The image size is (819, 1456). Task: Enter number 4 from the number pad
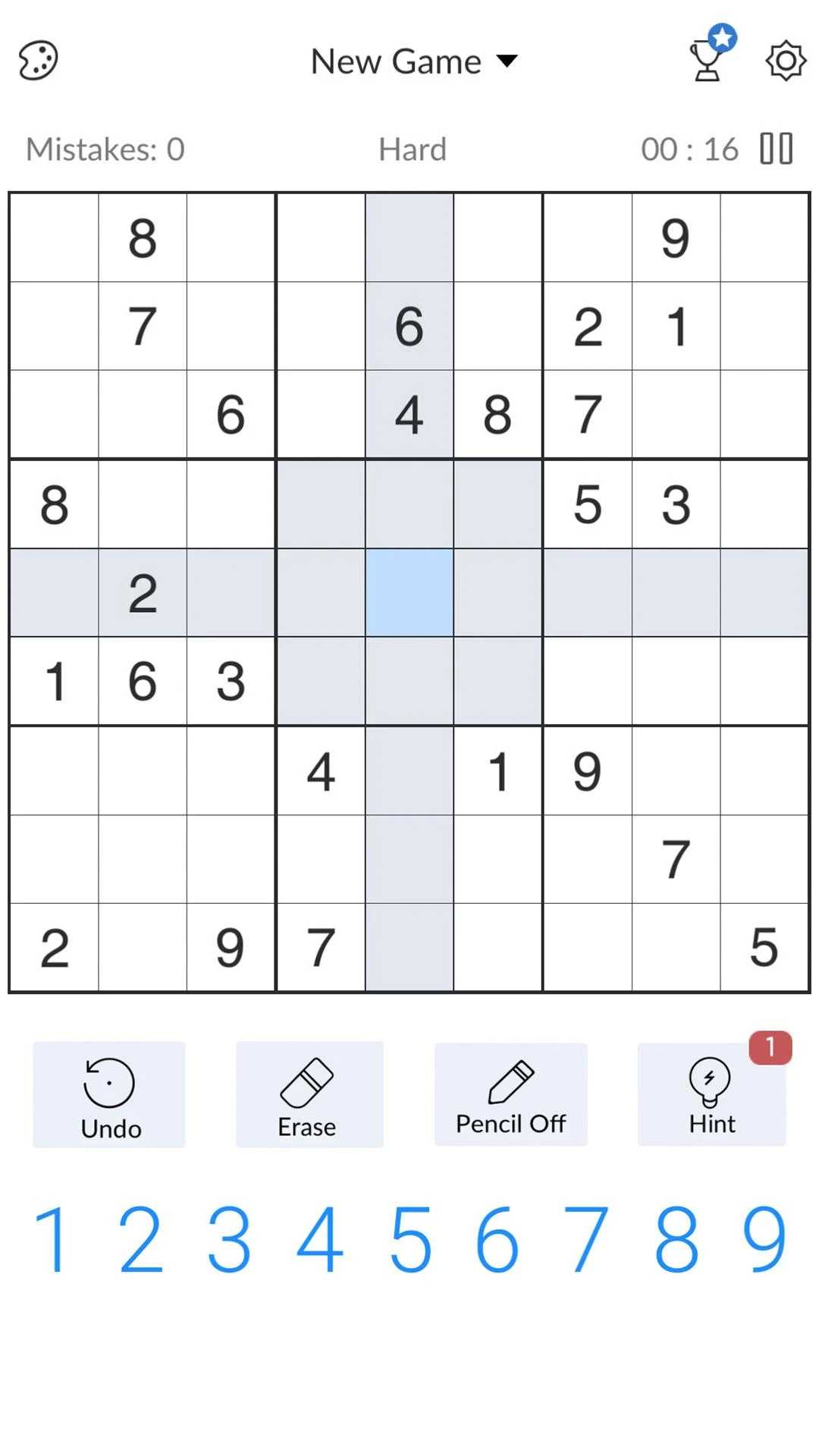click(x=320, y=1241)
